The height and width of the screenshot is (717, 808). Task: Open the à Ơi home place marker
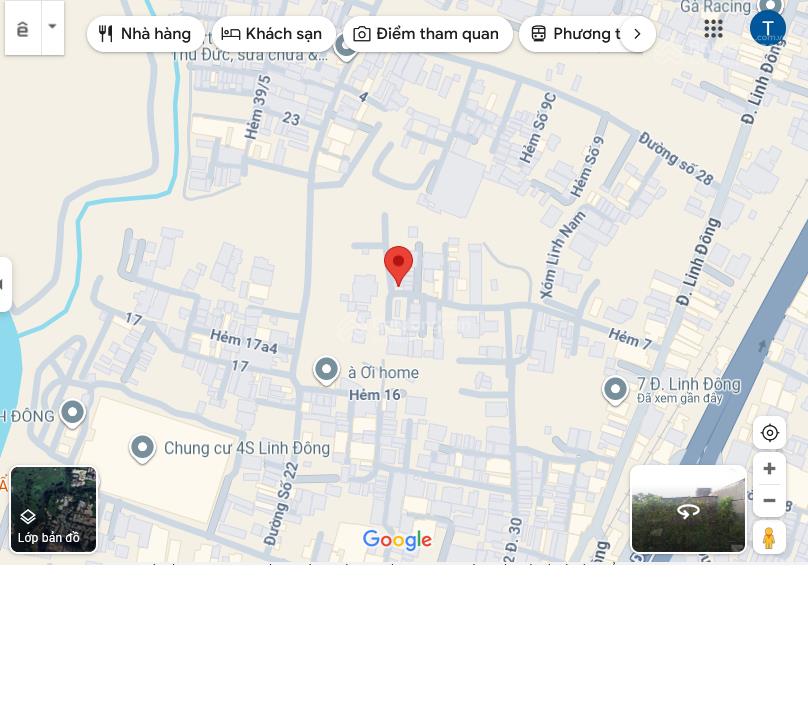point(326,370)
